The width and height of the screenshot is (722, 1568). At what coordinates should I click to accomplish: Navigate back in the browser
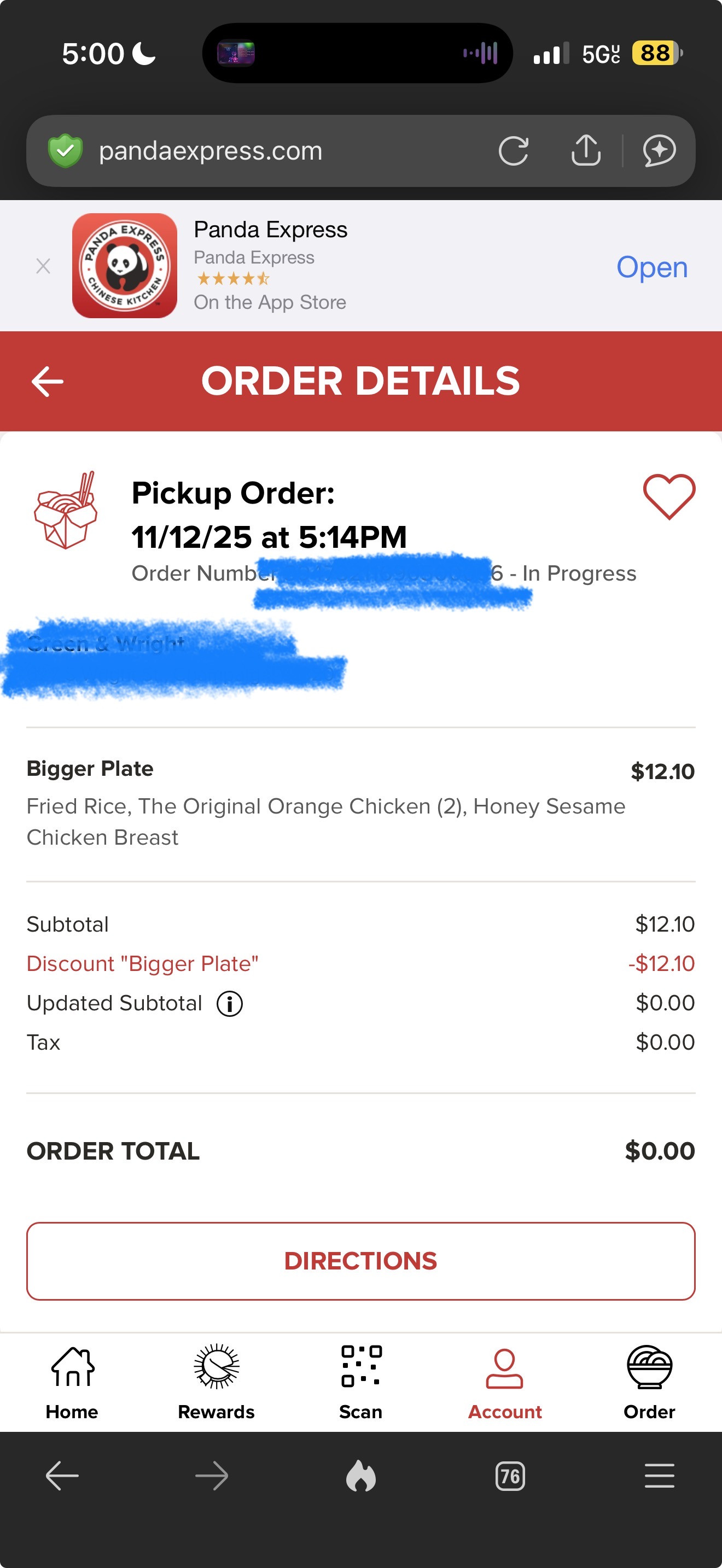point(62,1476)
